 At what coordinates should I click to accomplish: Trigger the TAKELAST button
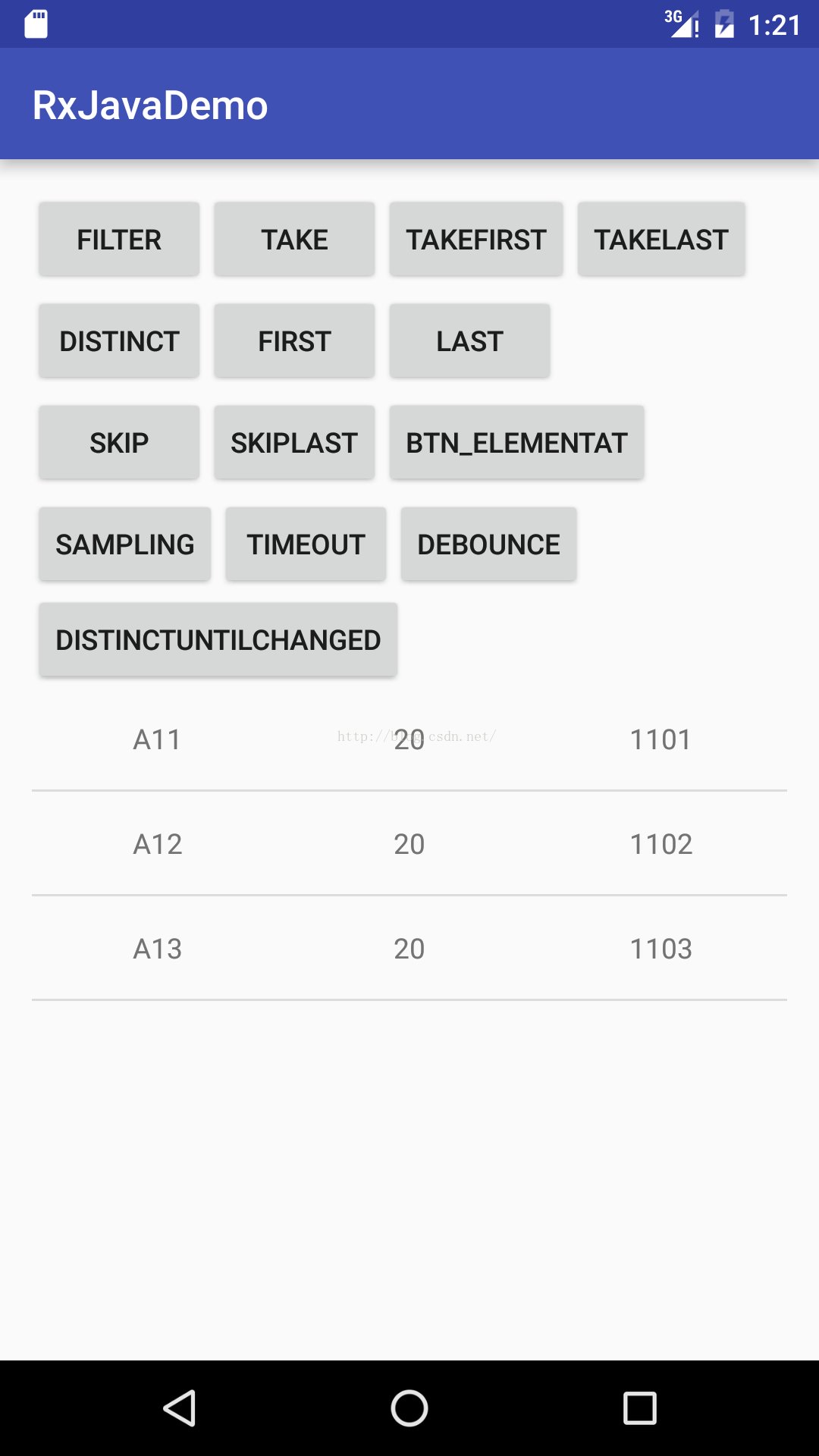(x=661, y=240)
